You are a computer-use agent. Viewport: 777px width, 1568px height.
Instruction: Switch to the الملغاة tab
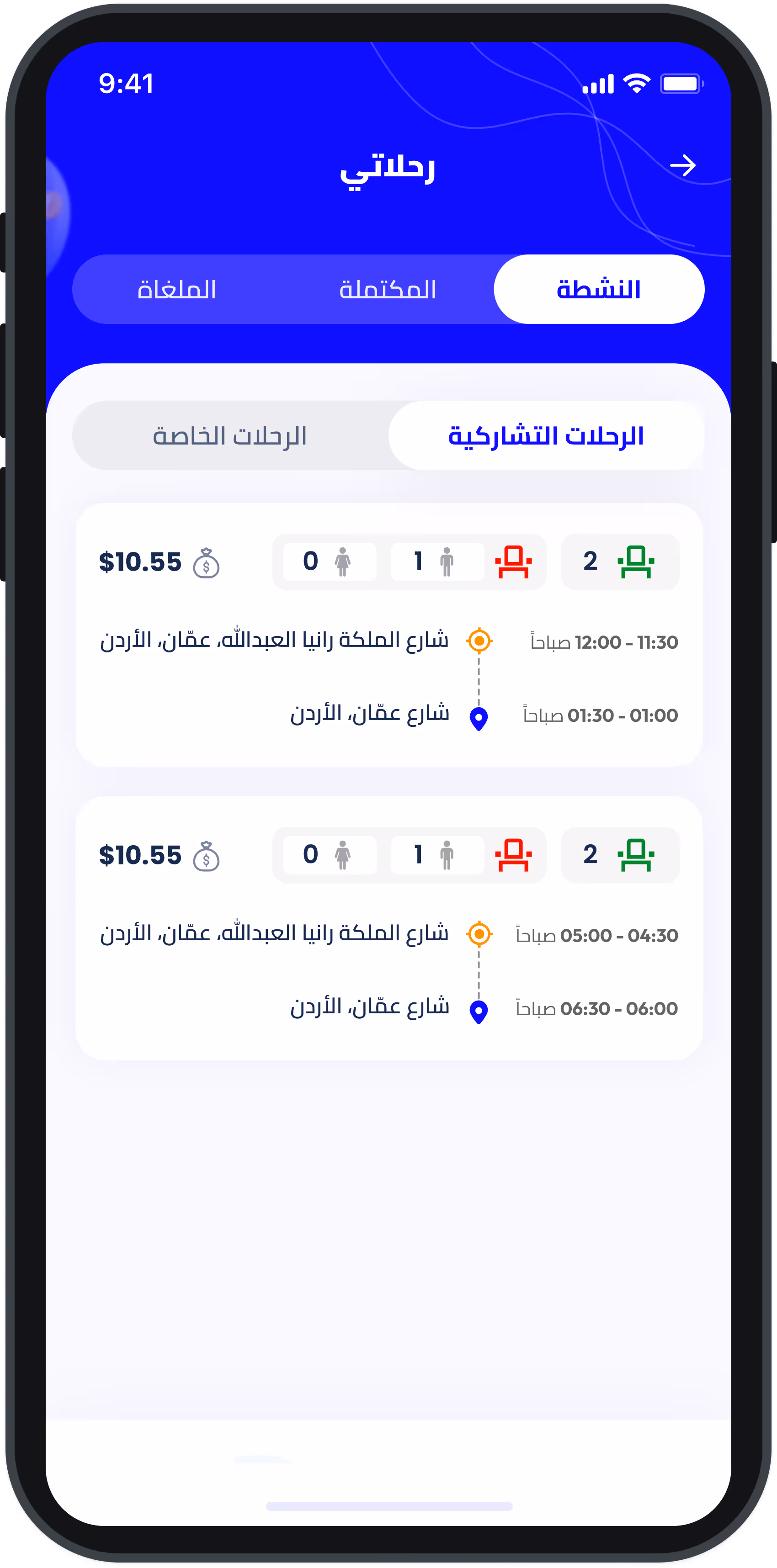click(177, 290)
